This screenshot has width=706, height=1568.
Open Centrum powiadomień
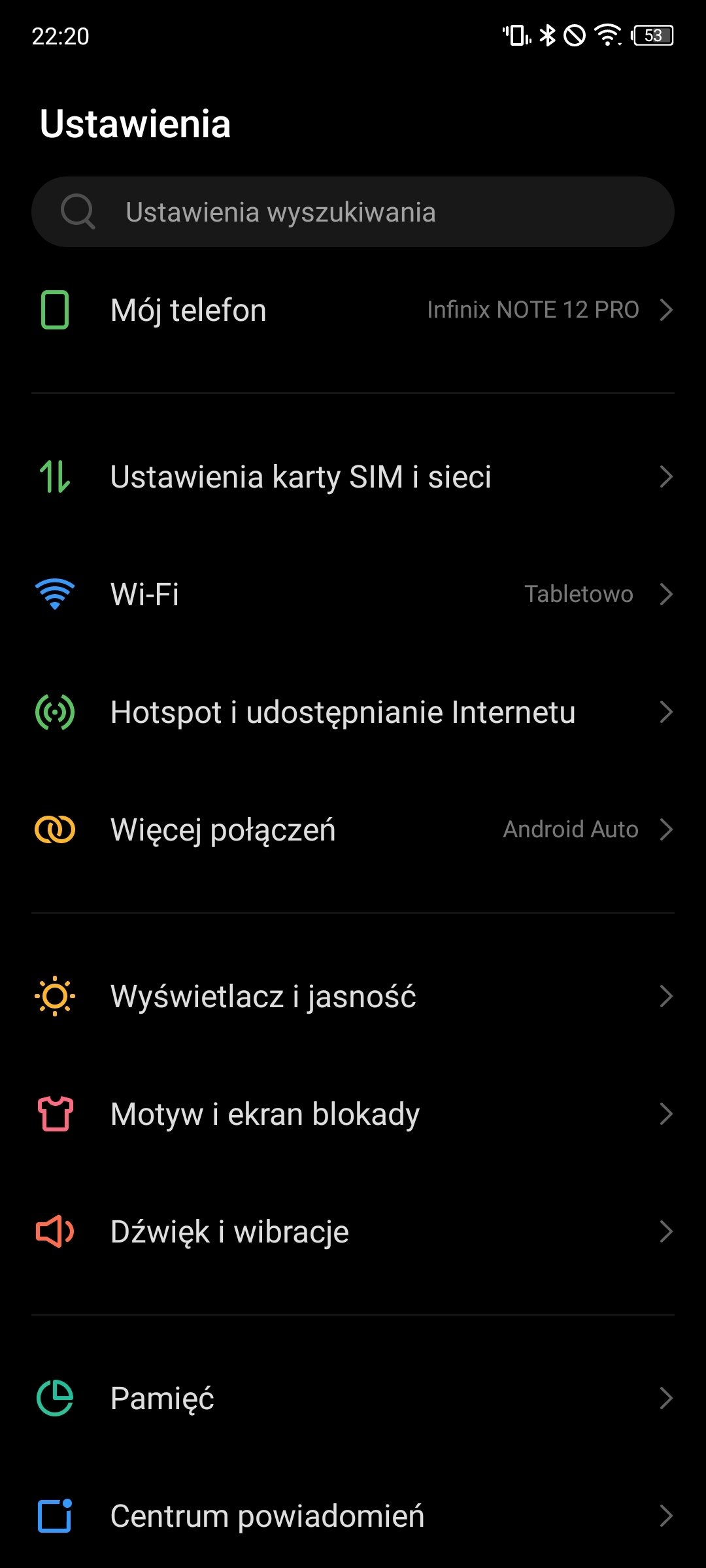pos(353,1516)
